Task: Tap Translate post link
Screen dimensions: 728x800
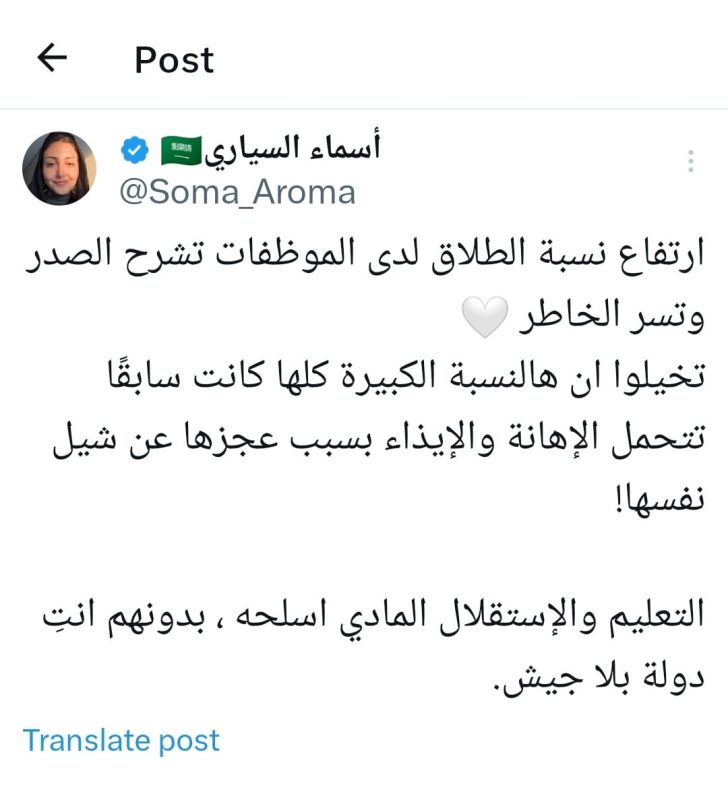Action: (x=121, y=741)
